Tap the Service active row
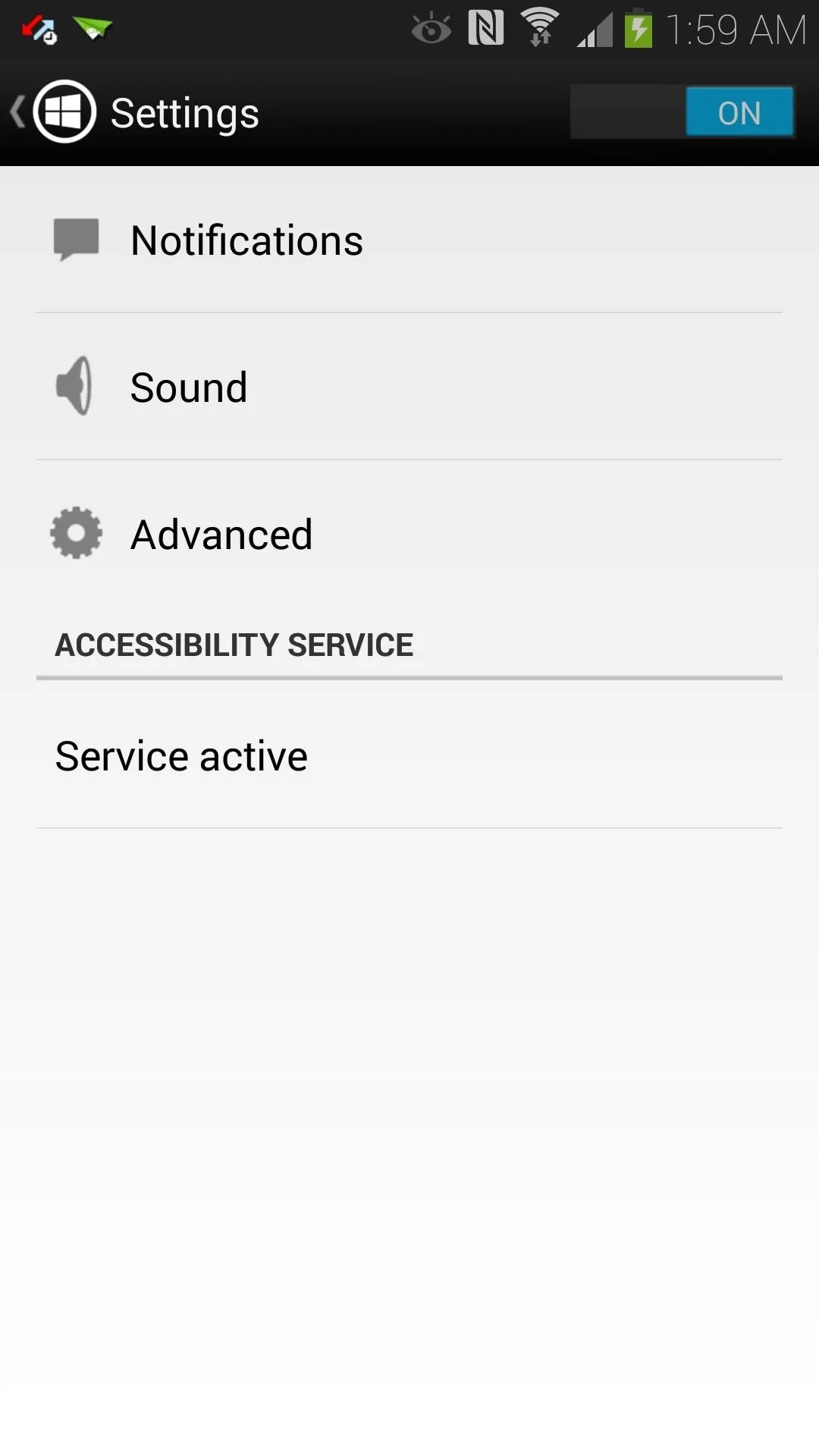Image resolution: width=819 pixels, height=1456 pixels. coord(409,755)
